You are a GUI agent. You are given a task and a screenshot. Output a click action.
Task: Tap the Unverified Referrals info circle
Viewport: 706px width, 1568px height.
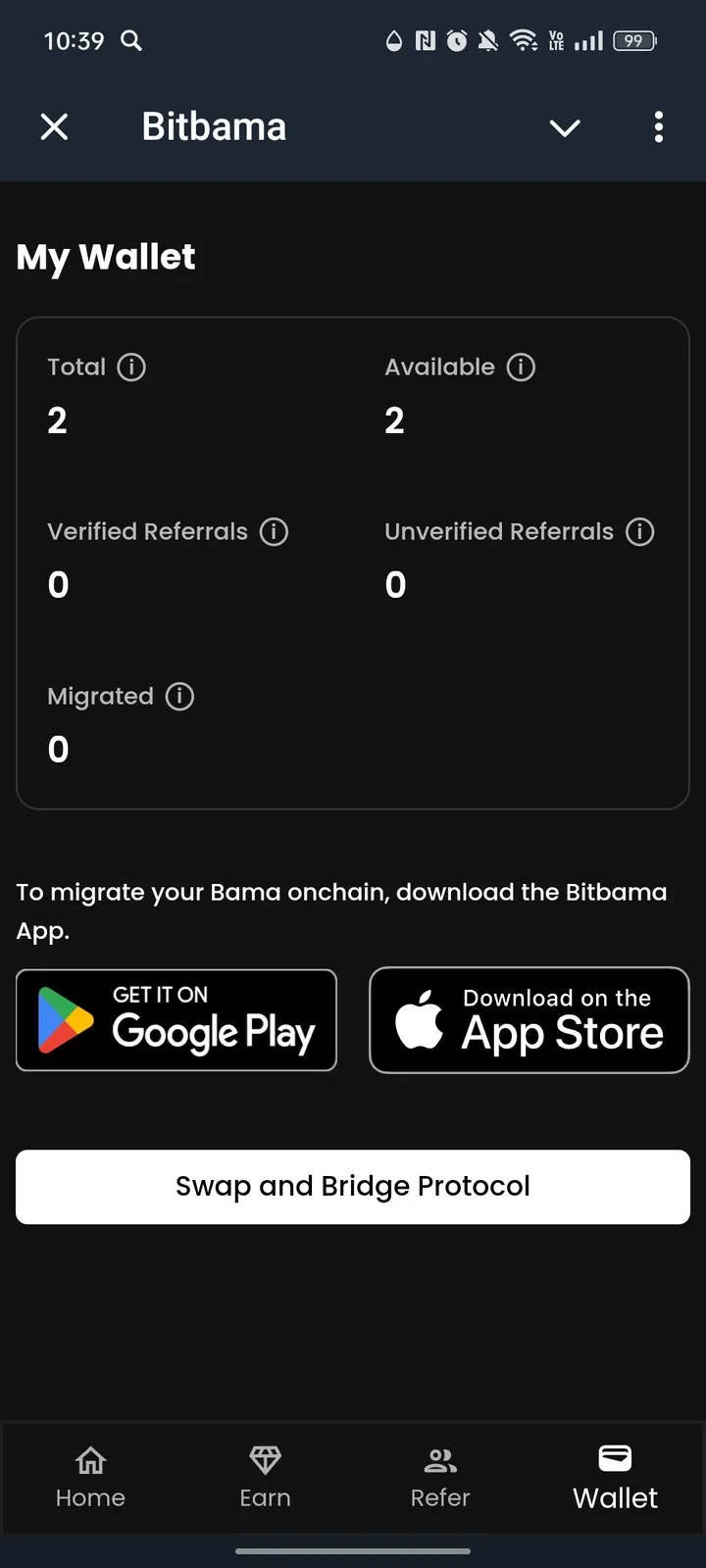(x=639, y=532)
